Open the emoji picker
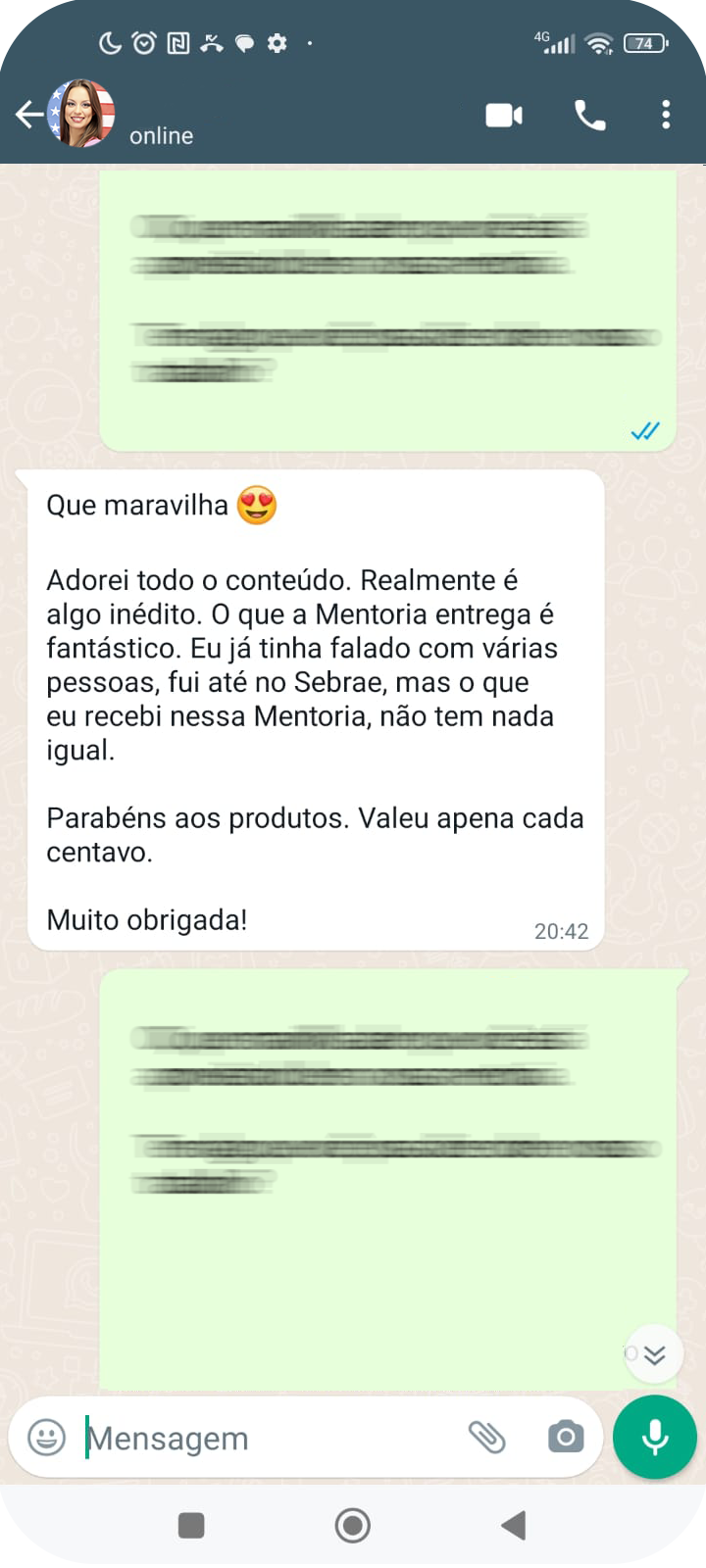Viewport: 706px width, 1568px height. 46,1438
